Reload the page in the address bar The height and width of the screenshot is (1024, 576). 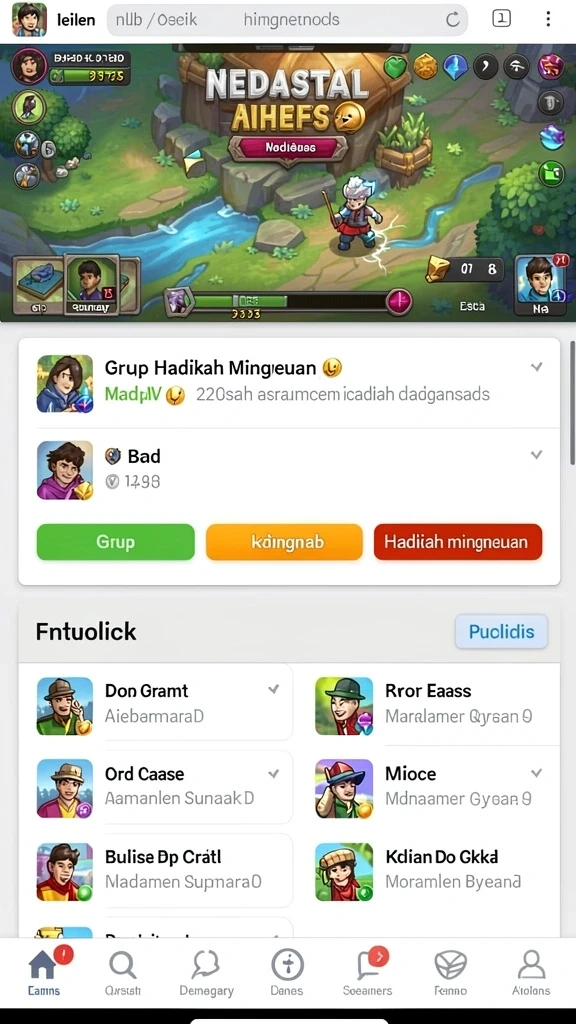coord(453,20)
